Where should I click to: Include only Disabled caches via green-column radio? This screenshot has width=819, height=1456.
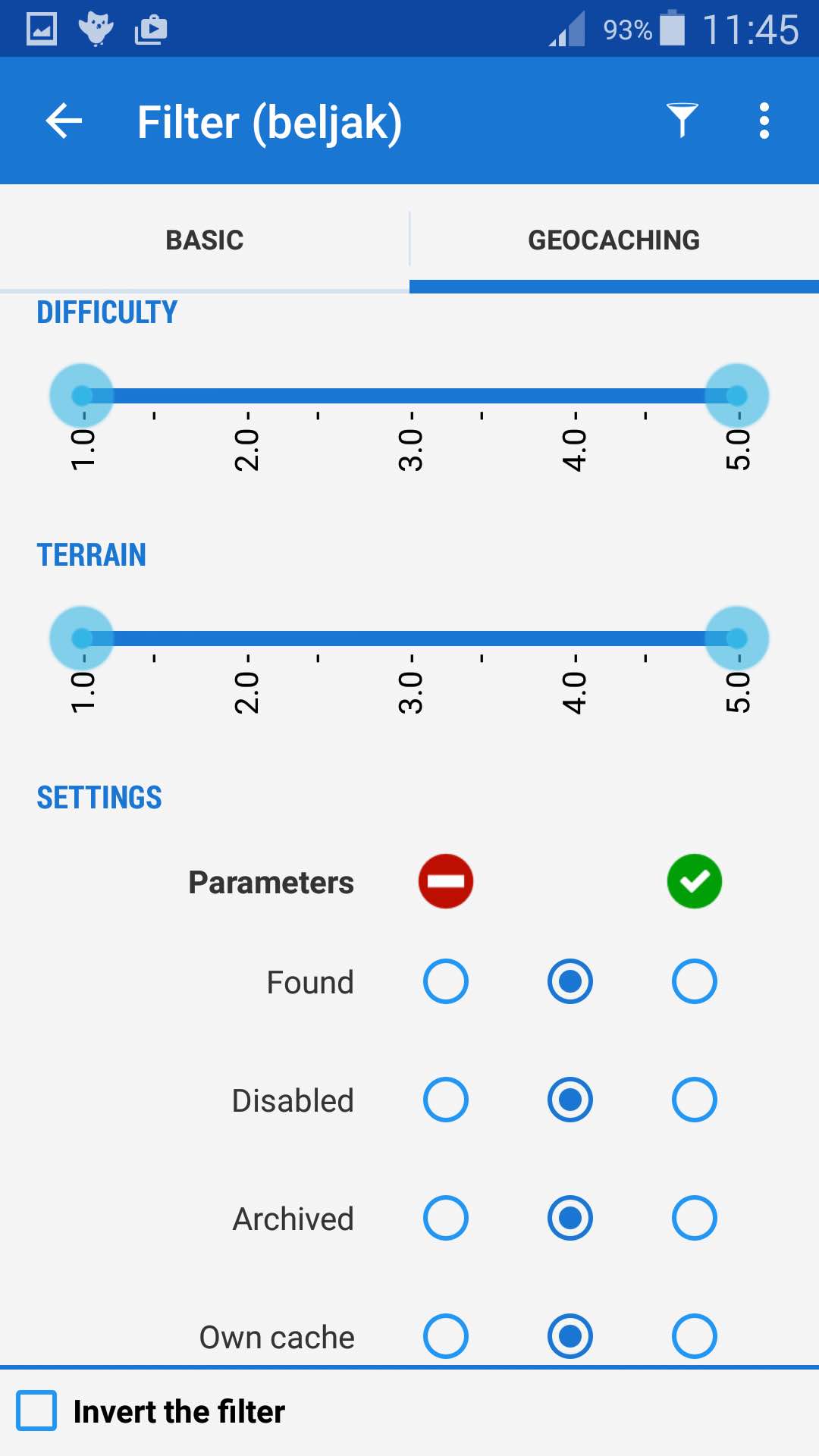(x=695, y=1100)
